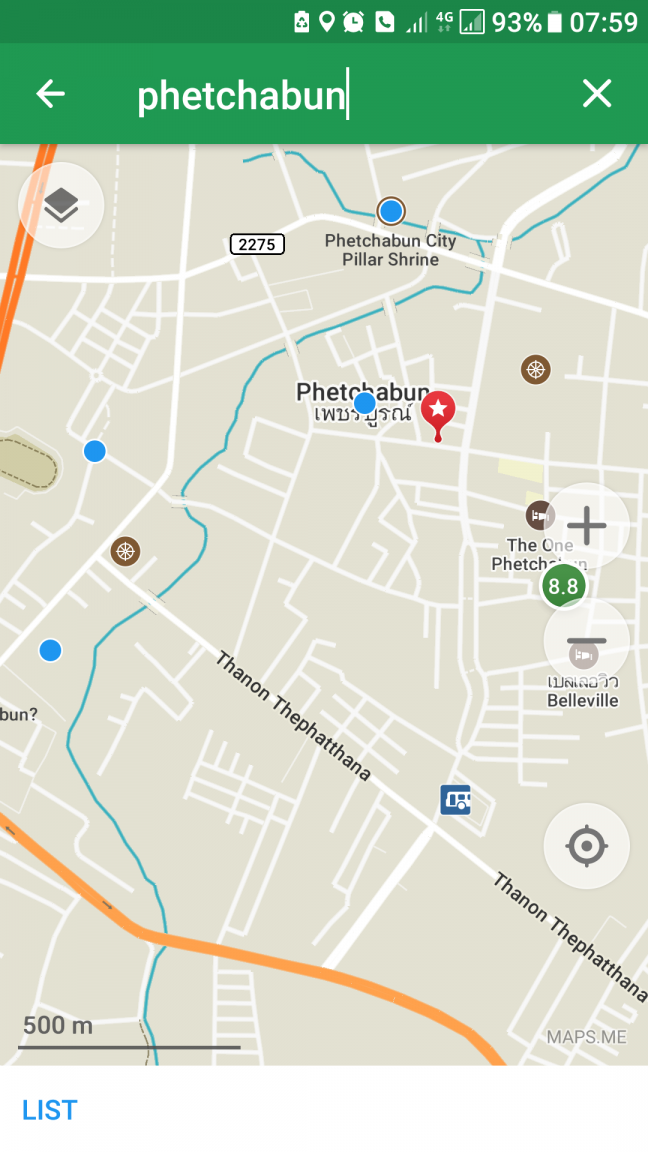Clear the phetchabun search text
Viewport: 648px width, 1152px height.
click(597, 94)
